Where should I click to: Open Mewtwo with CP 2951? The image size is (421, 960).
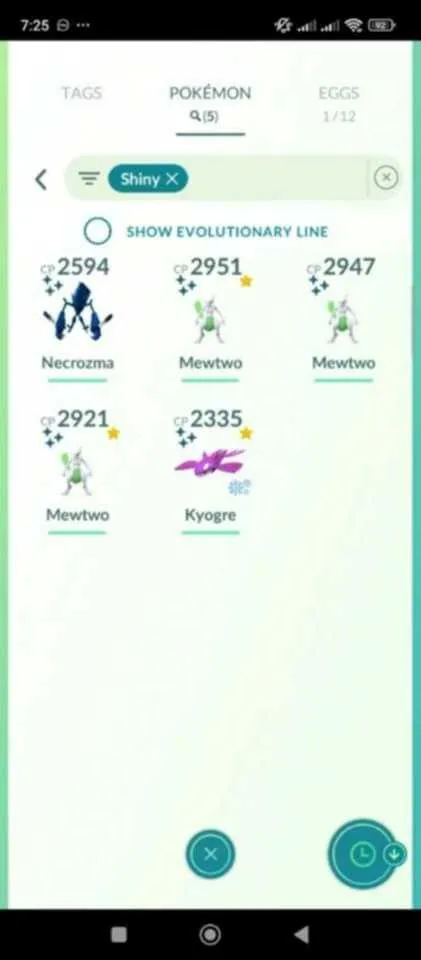pyautogui.click(x=210, y=319)
